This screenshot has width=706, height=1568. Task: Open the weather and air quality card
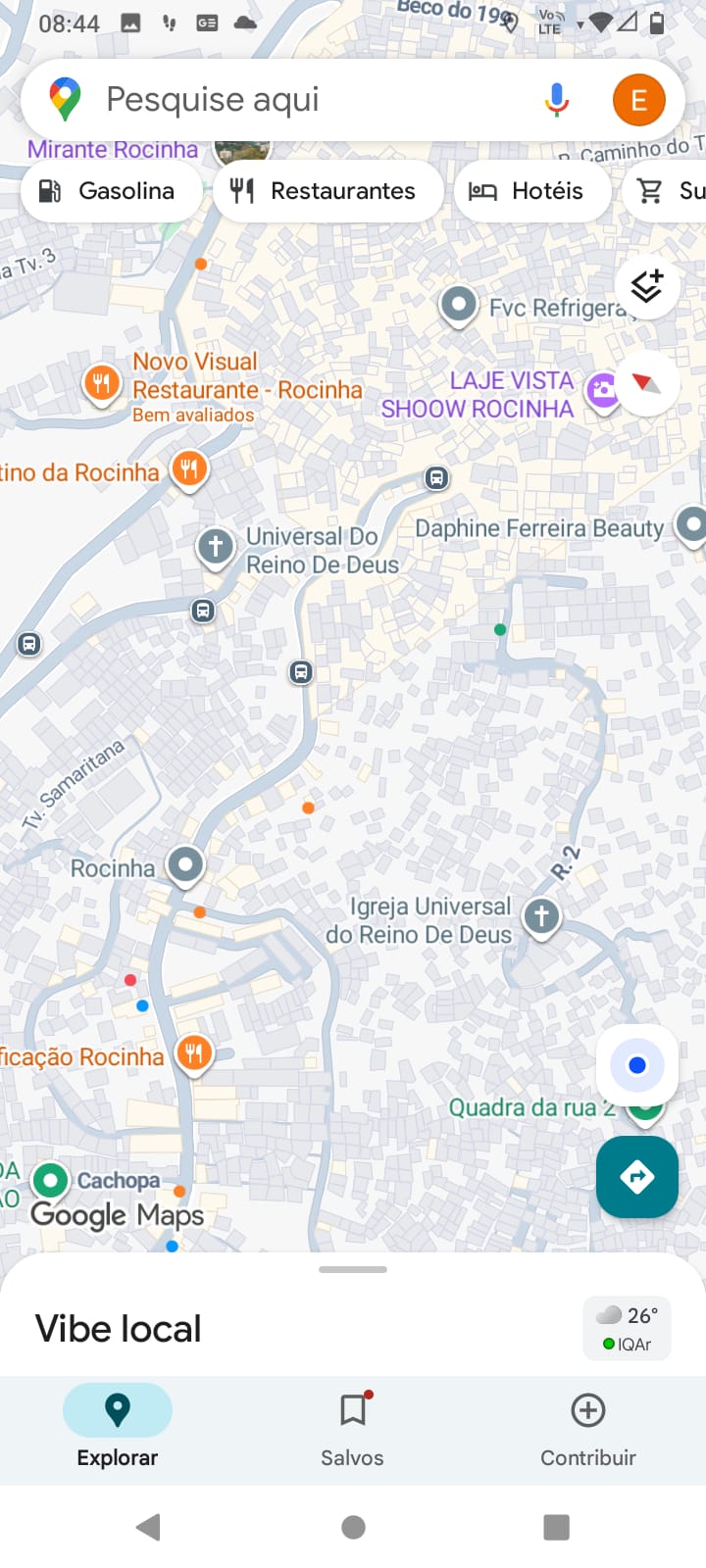[628, 1329]
